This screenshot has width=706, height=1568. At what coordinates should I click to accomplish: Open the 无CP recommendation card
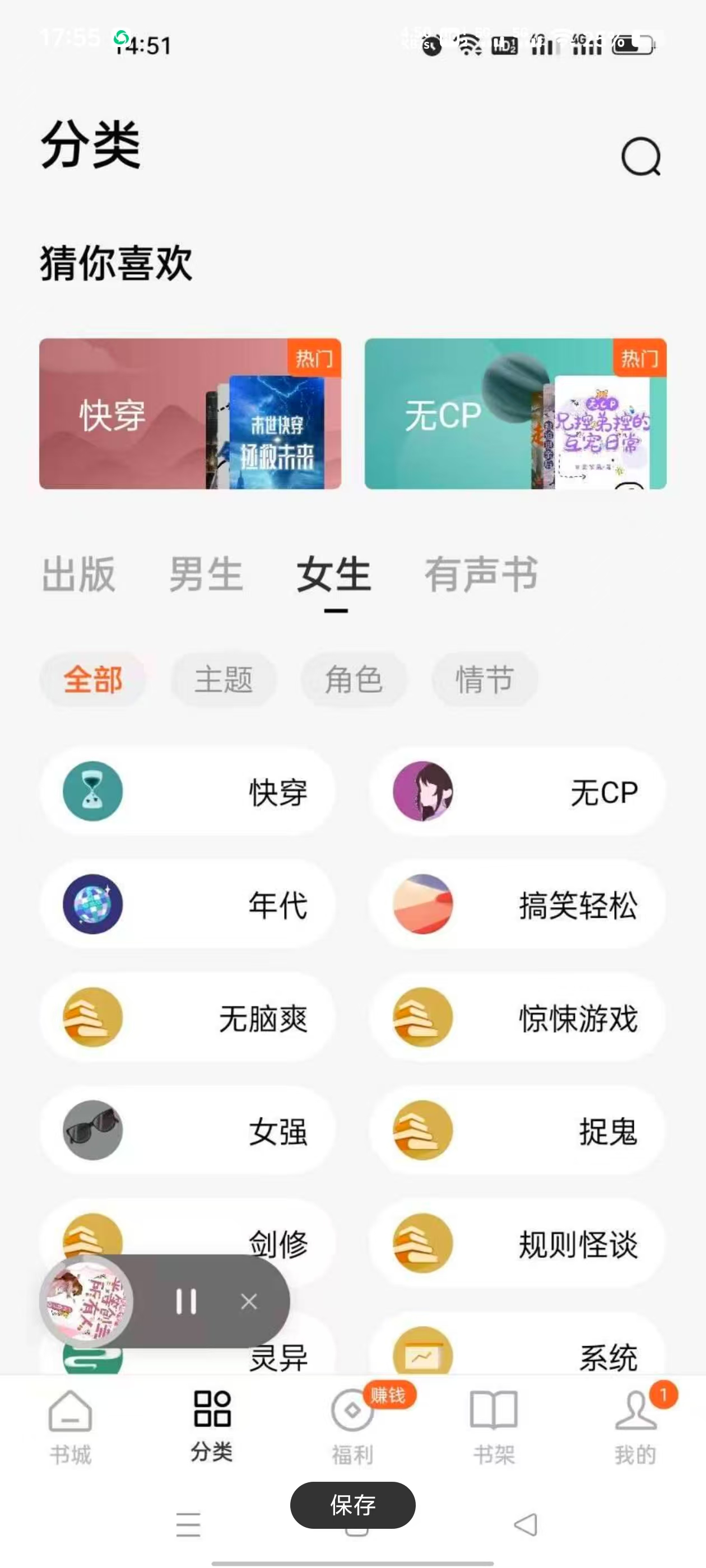tap(515, 414)
